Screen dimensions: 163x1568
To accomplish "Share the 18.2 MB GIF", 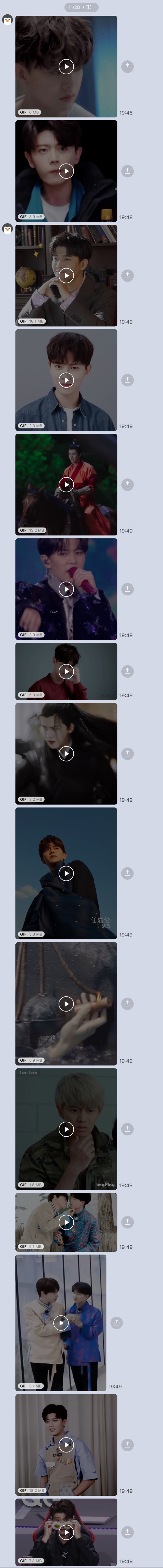I will [128, 1444].
